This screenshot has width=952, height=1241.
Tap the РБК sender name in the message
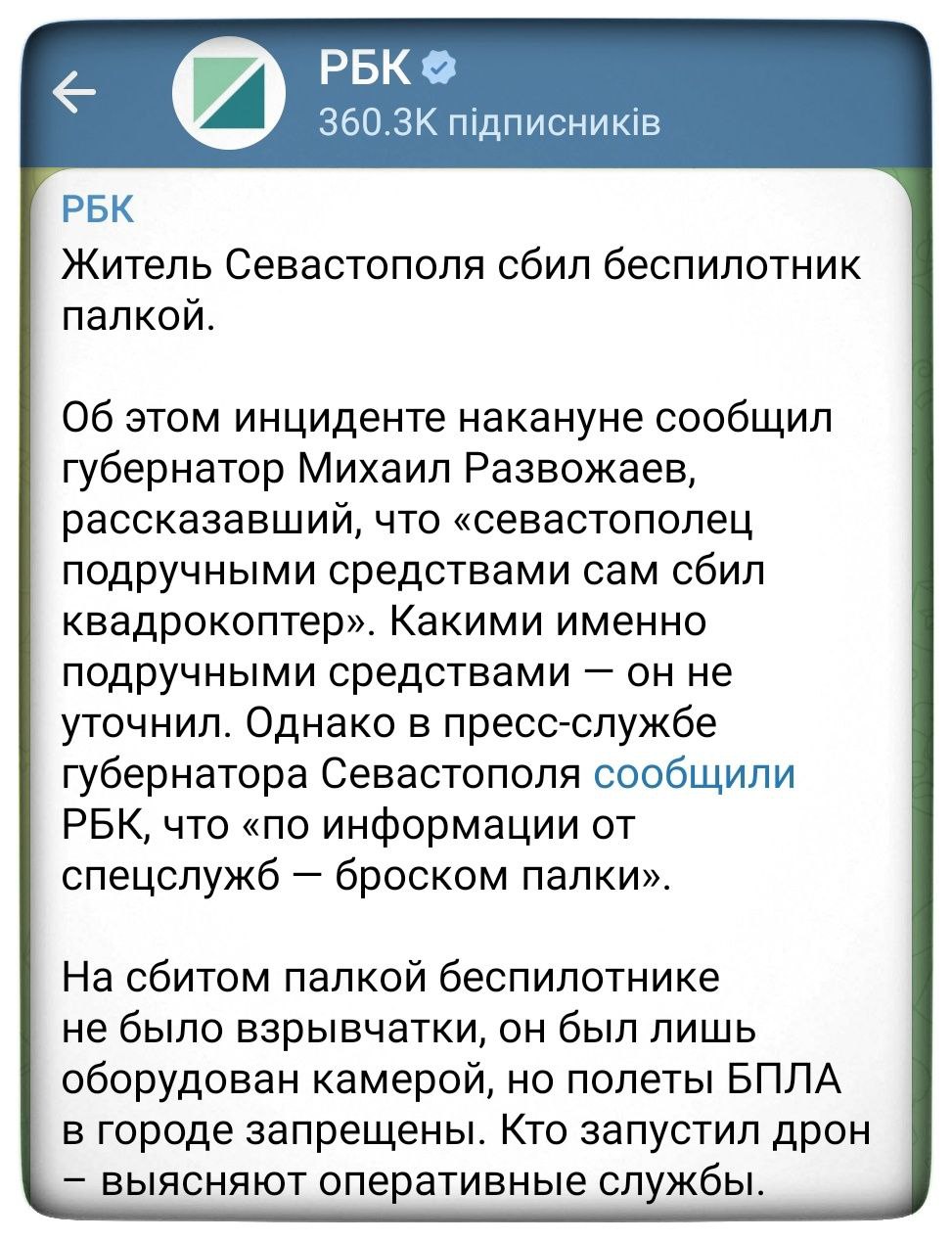98,209
